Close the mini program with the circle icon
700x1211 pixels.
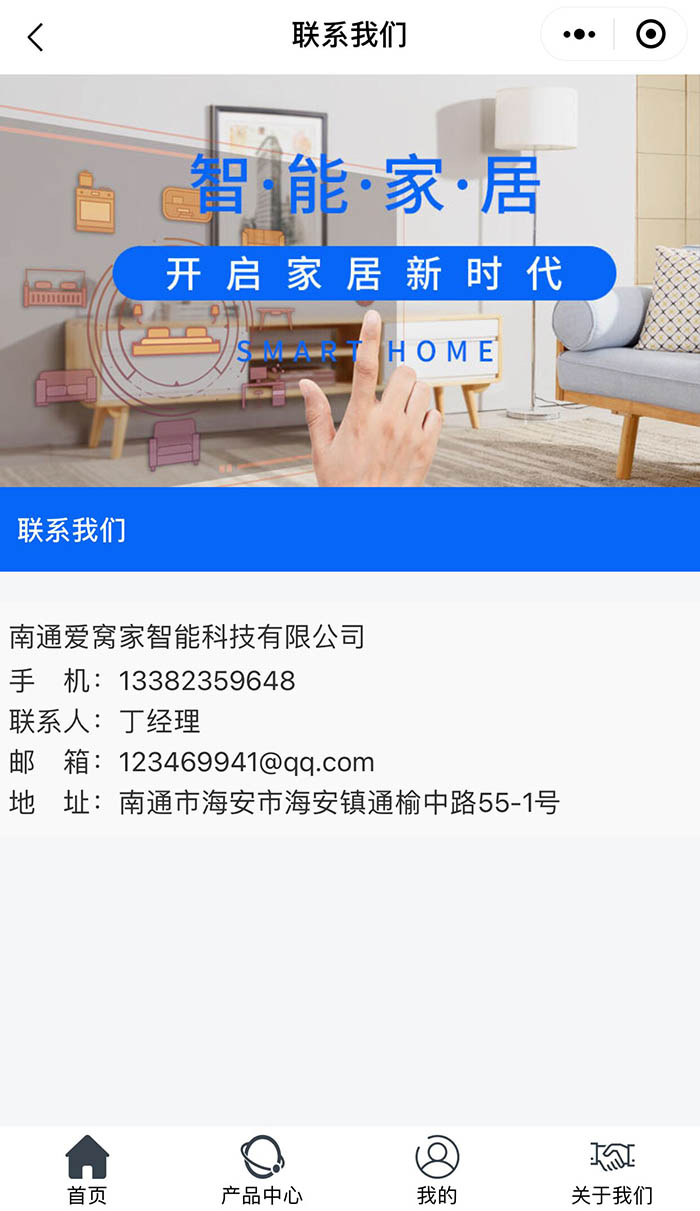(650, 35)
